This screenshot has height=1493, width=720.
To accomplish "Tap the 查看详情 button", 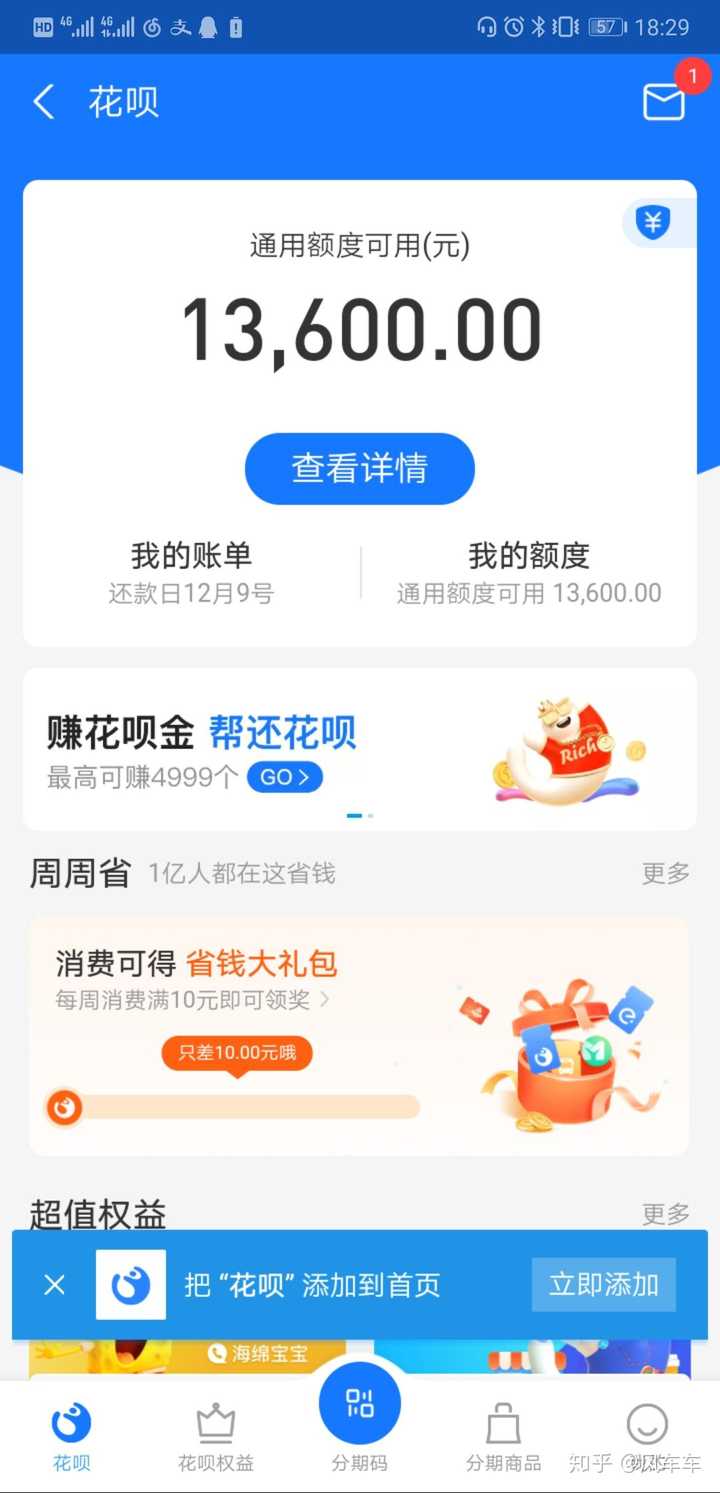I will (x=360, y=468).
